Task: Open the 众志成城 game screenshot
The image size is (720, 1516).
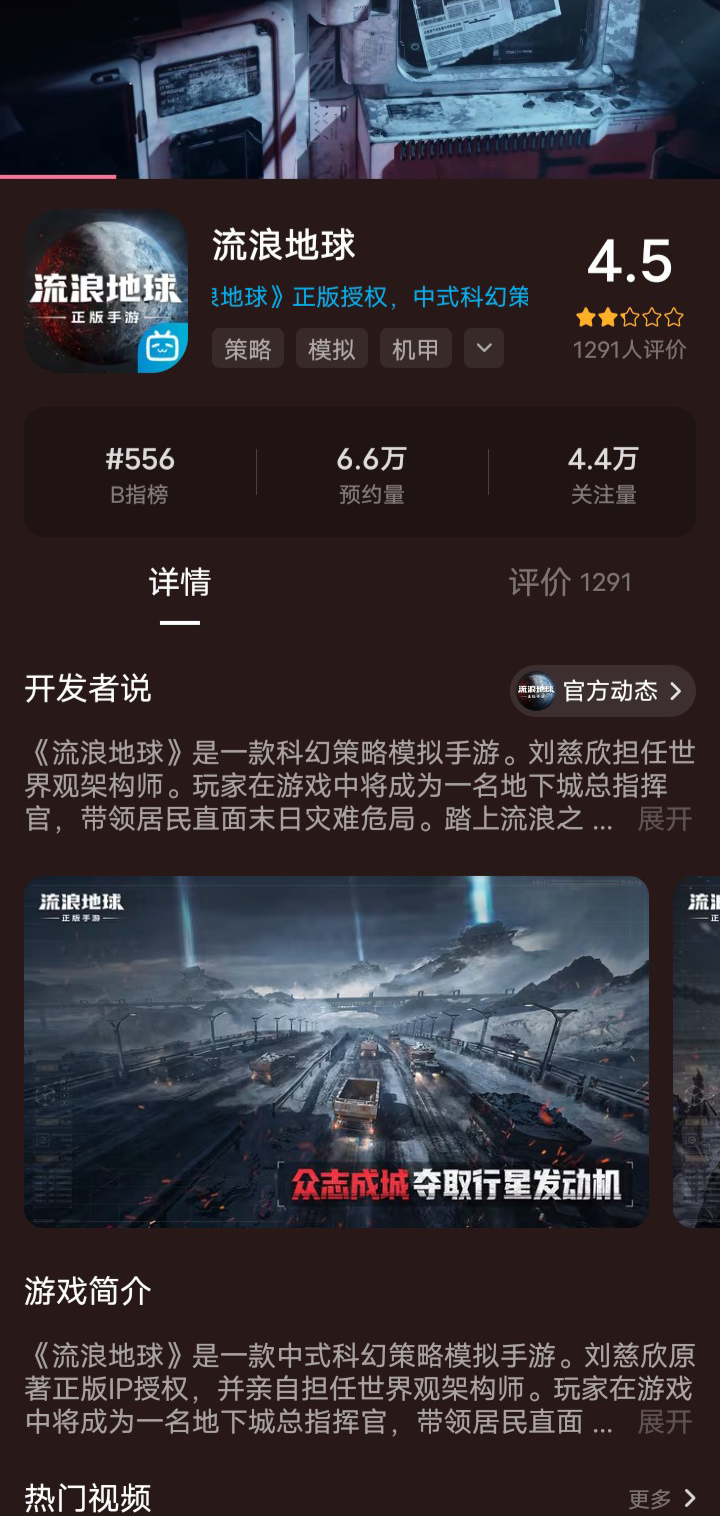Action: [x=336, y=1051]
